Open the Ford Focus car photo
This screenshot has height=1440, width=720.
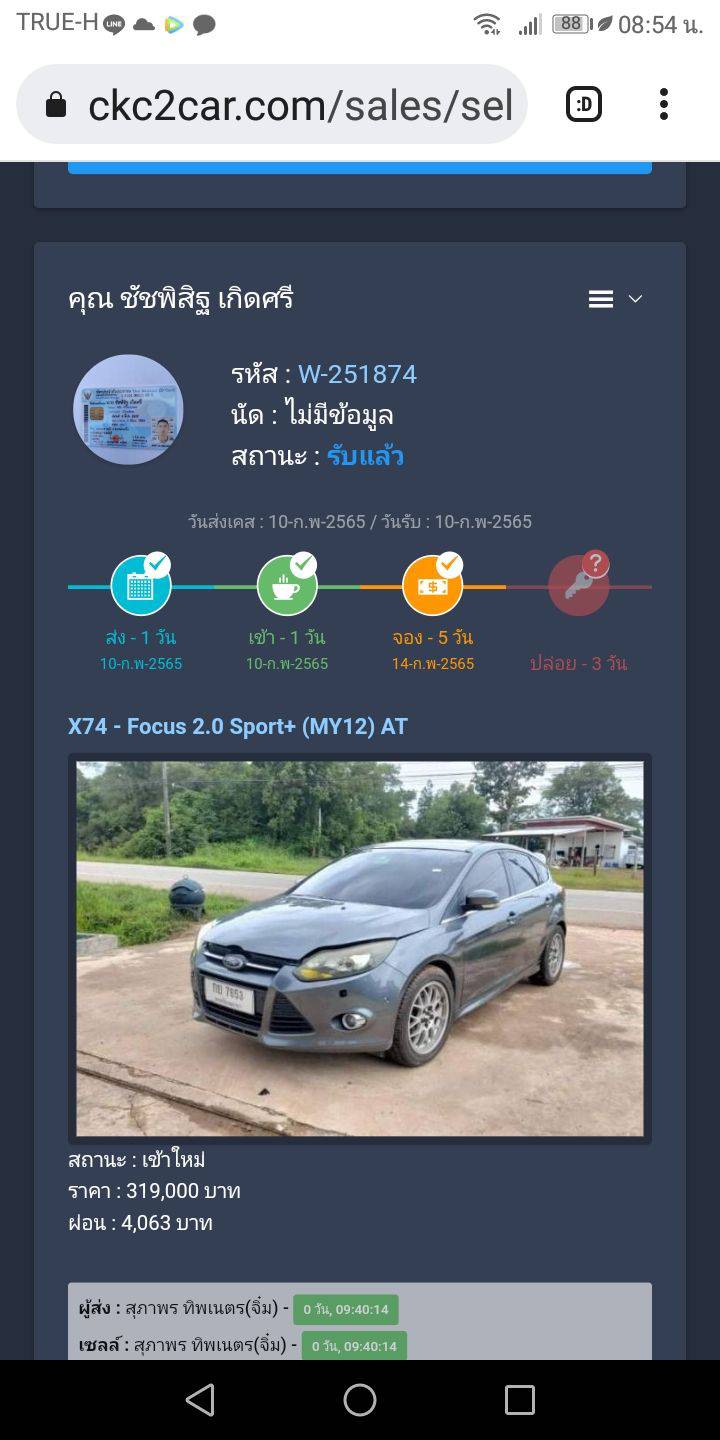[360, 948]
